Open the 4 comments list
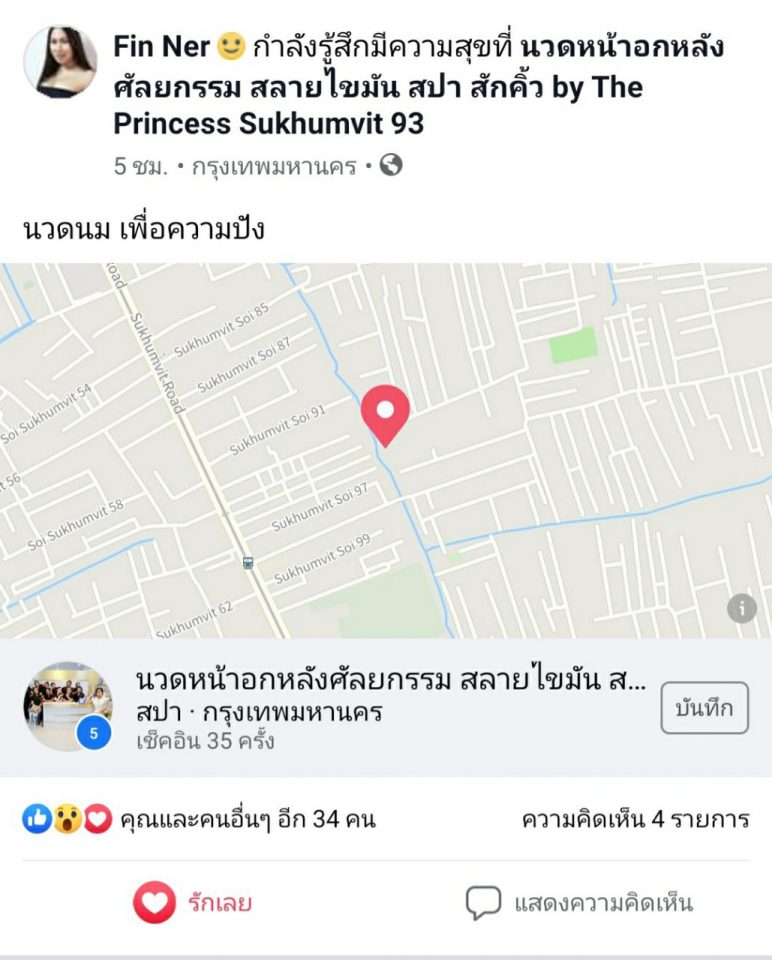The image size is (772, 960). (x=635, y=820)
